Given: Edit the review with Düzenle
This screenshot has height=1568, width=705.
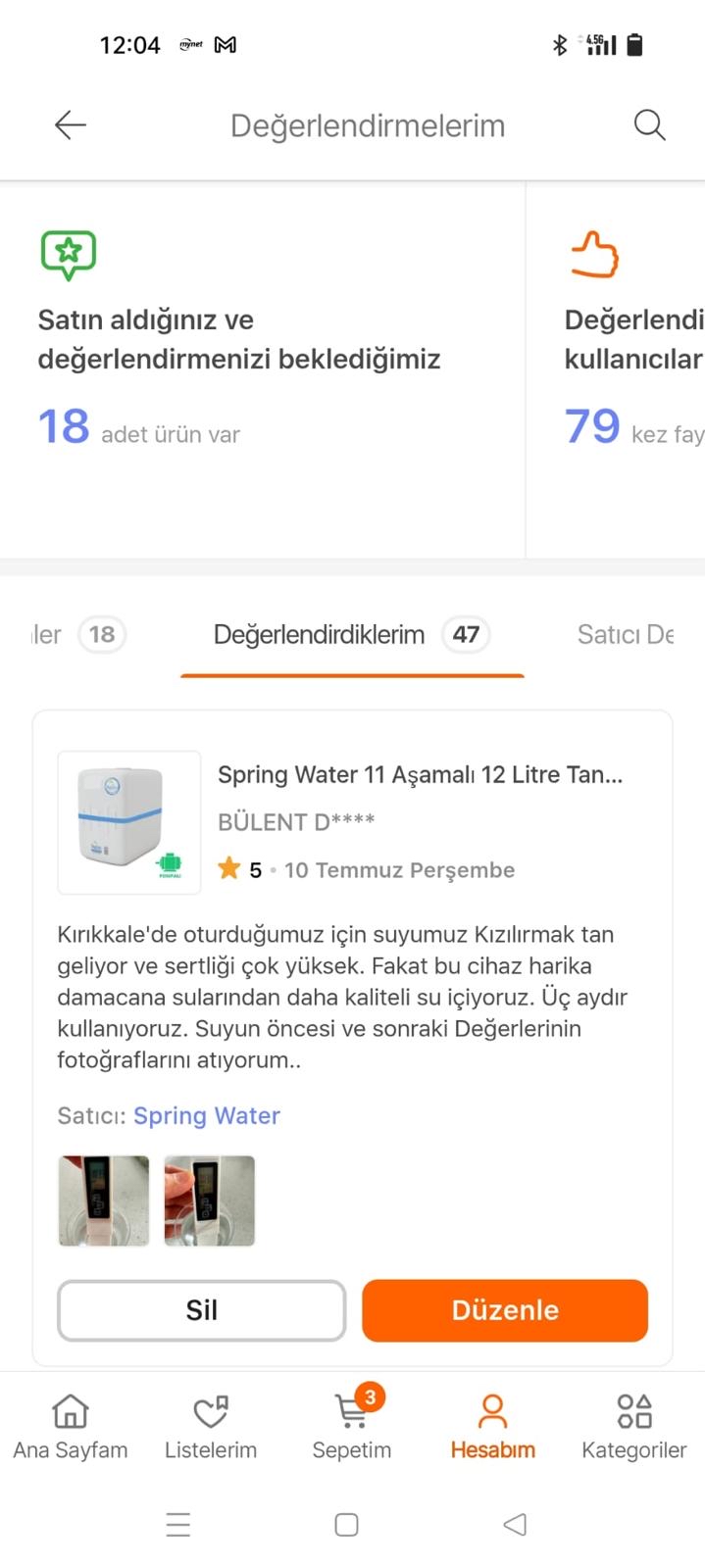Looking at the screenshot, I should (505, 1310).
